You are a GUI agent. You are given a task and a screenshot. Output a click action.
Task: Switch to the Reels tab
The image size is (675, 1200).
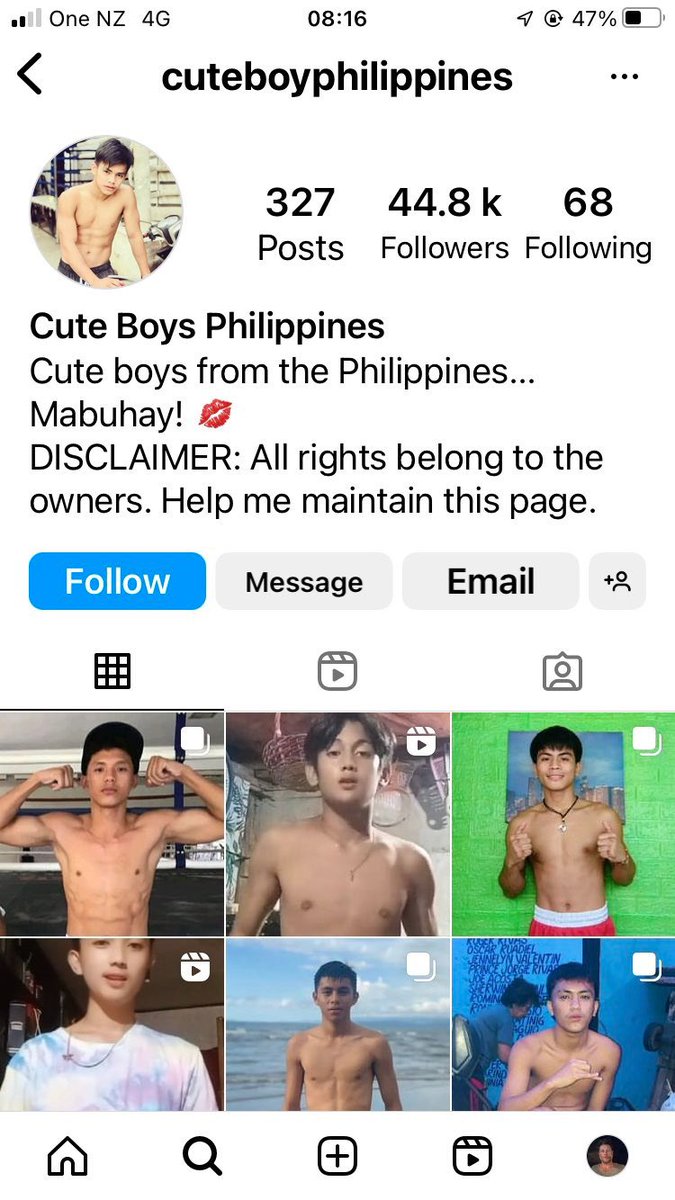point(337,671)
